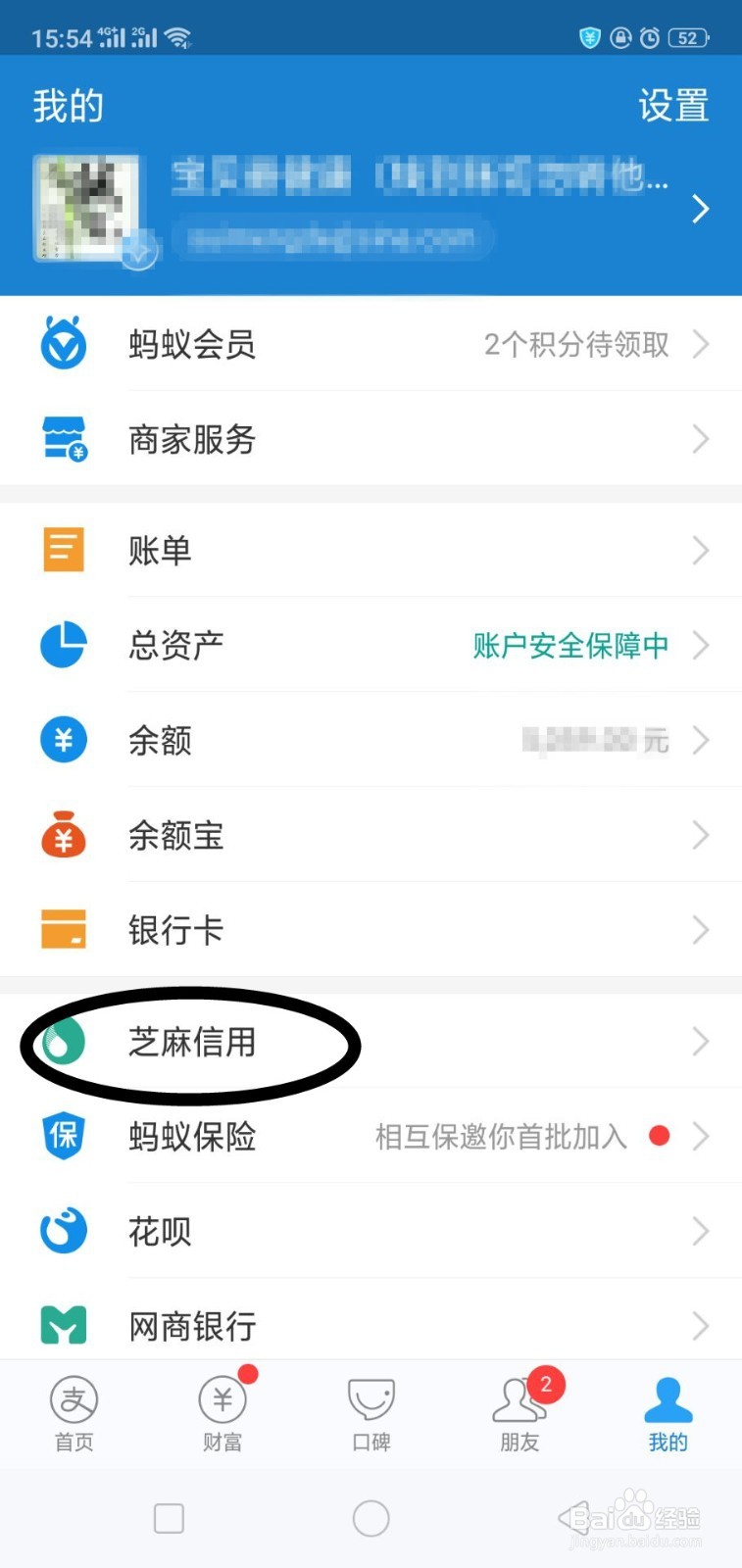742x1568 pixels.
Task: Open the 账单 row chevron arrow
Action: pyautogui.click(x=702, y=550)
